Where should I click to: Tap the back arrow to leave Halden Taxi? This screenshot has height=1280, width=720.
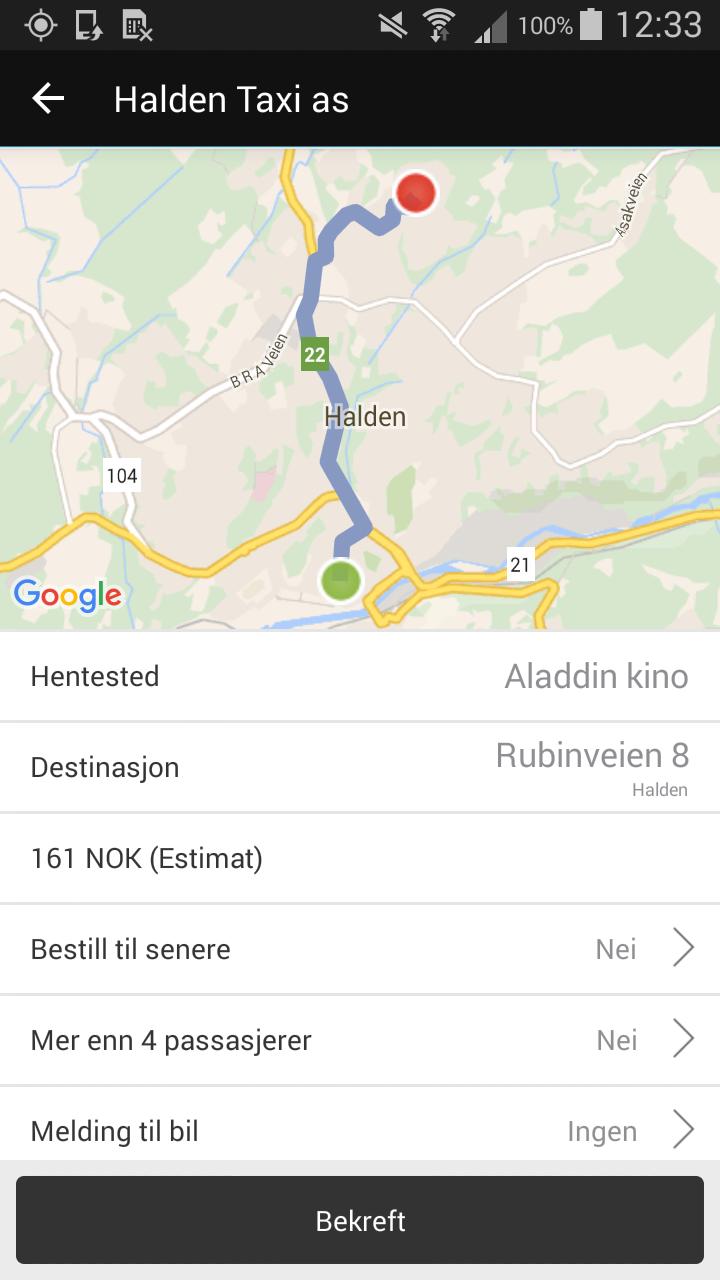pyautogui.click(x=47, y=98)
